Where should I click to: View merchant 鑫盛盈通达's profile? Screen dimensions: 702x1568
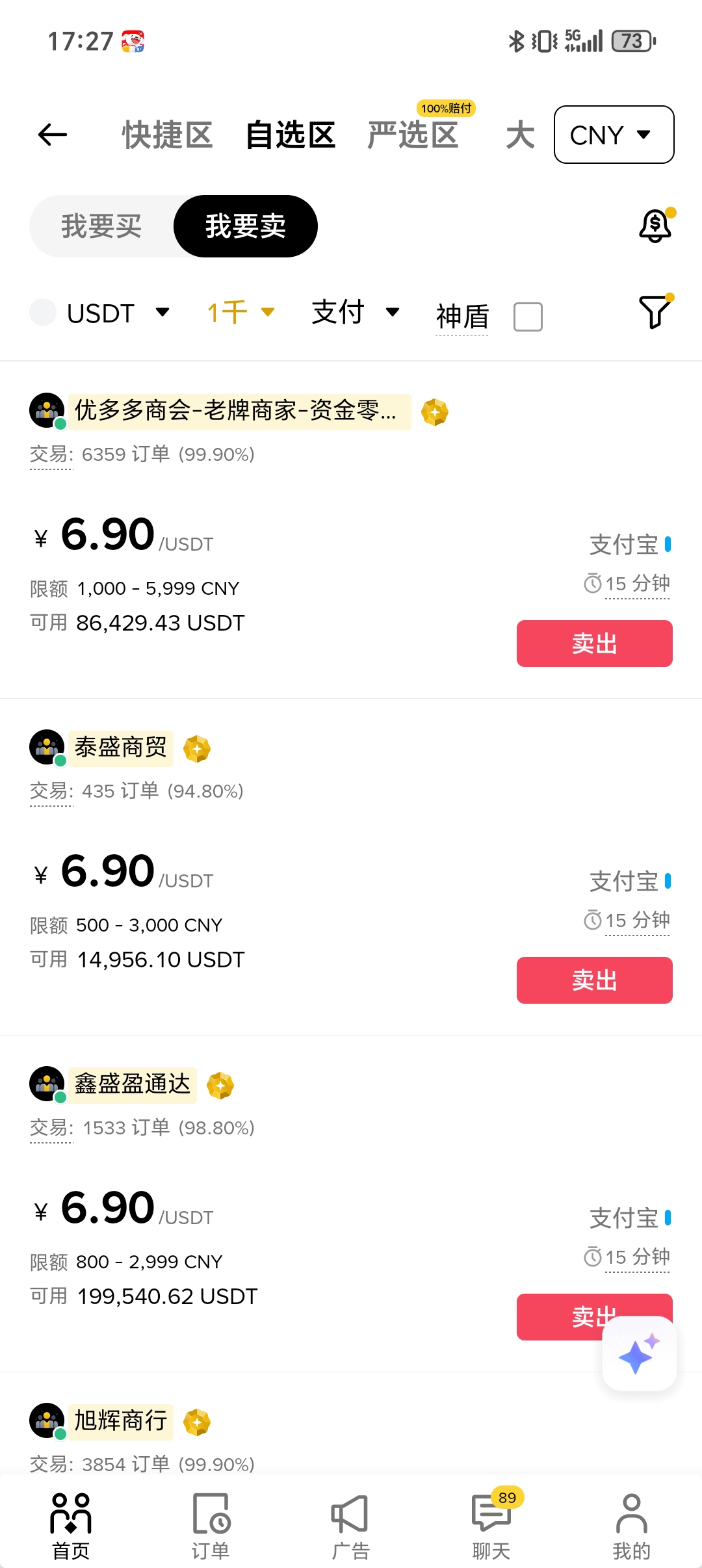pos(133,1084)
